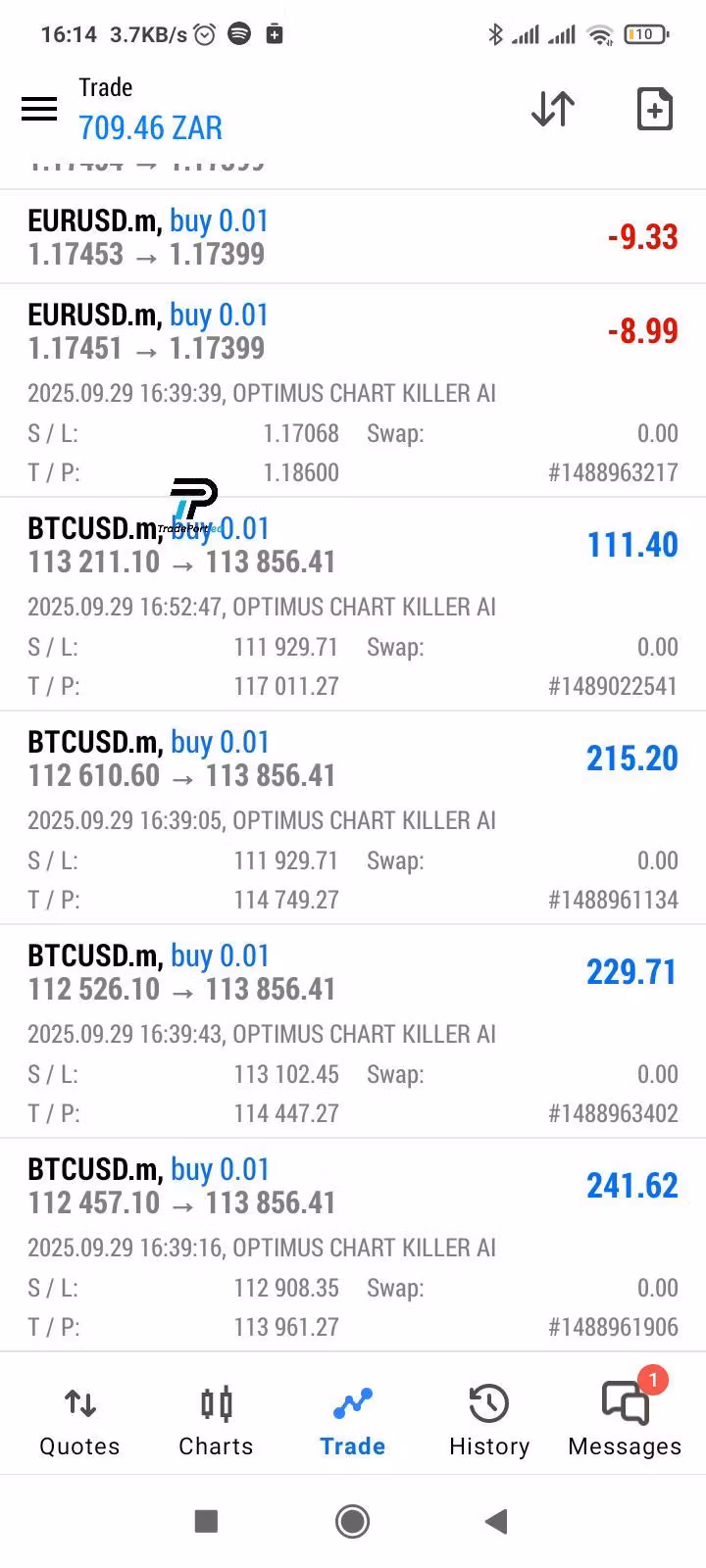Switch to the Quotes tab
The width and height of the screenshot is (706, 1568).
[79, 1421]
